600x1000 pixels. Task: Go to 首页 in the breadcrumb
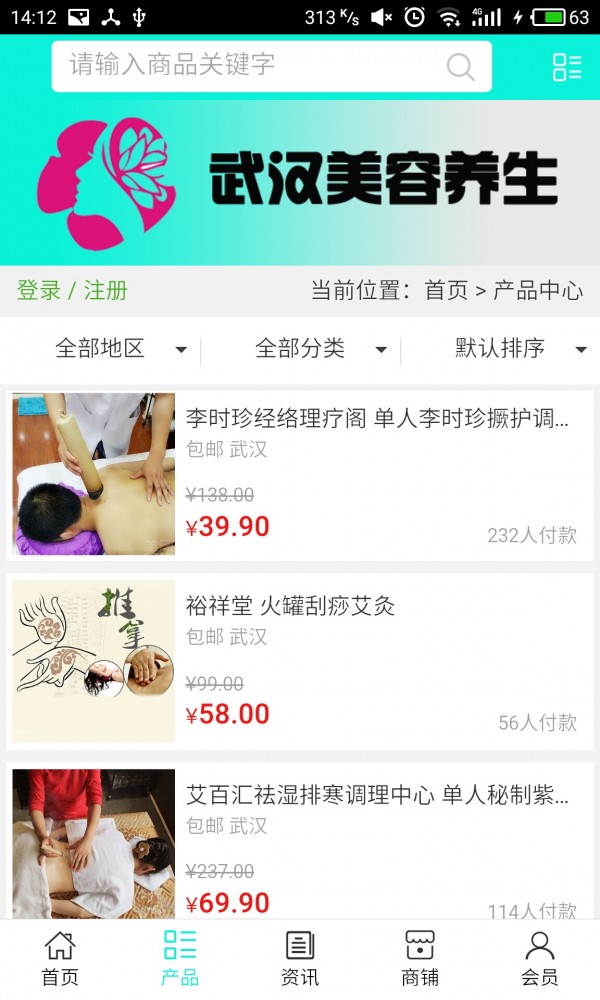click(x=446, y=291)
